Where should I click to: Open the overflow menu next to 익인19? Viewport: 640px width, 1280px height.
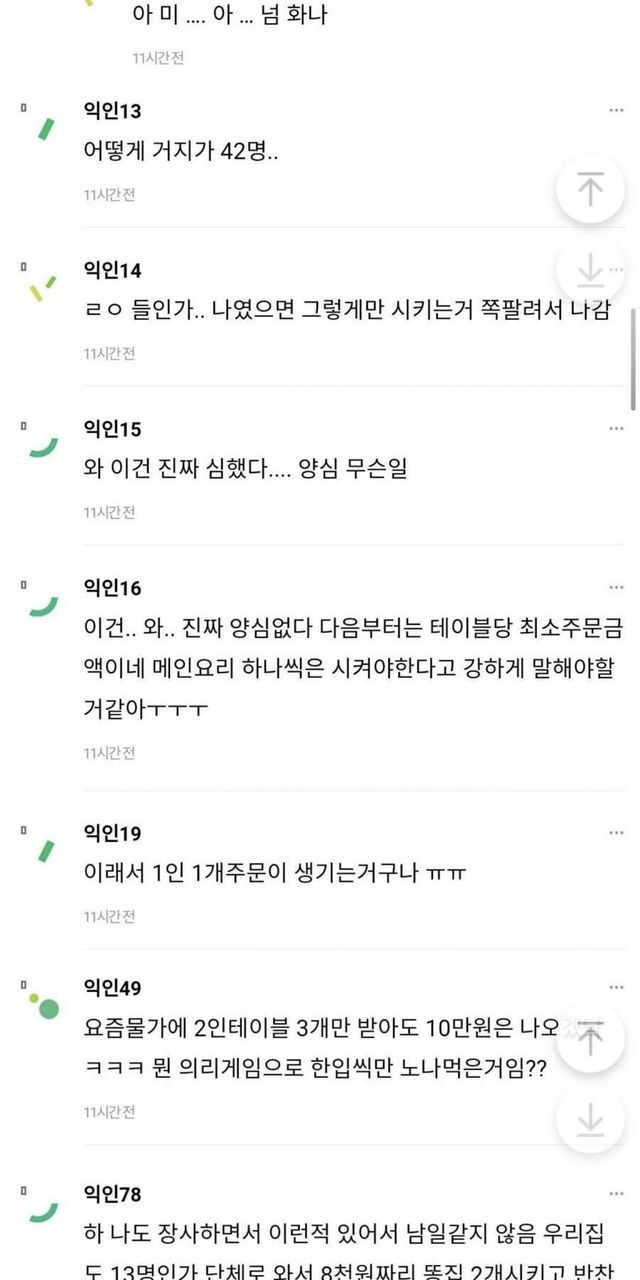pyautogui.click(x=616, y=831)
